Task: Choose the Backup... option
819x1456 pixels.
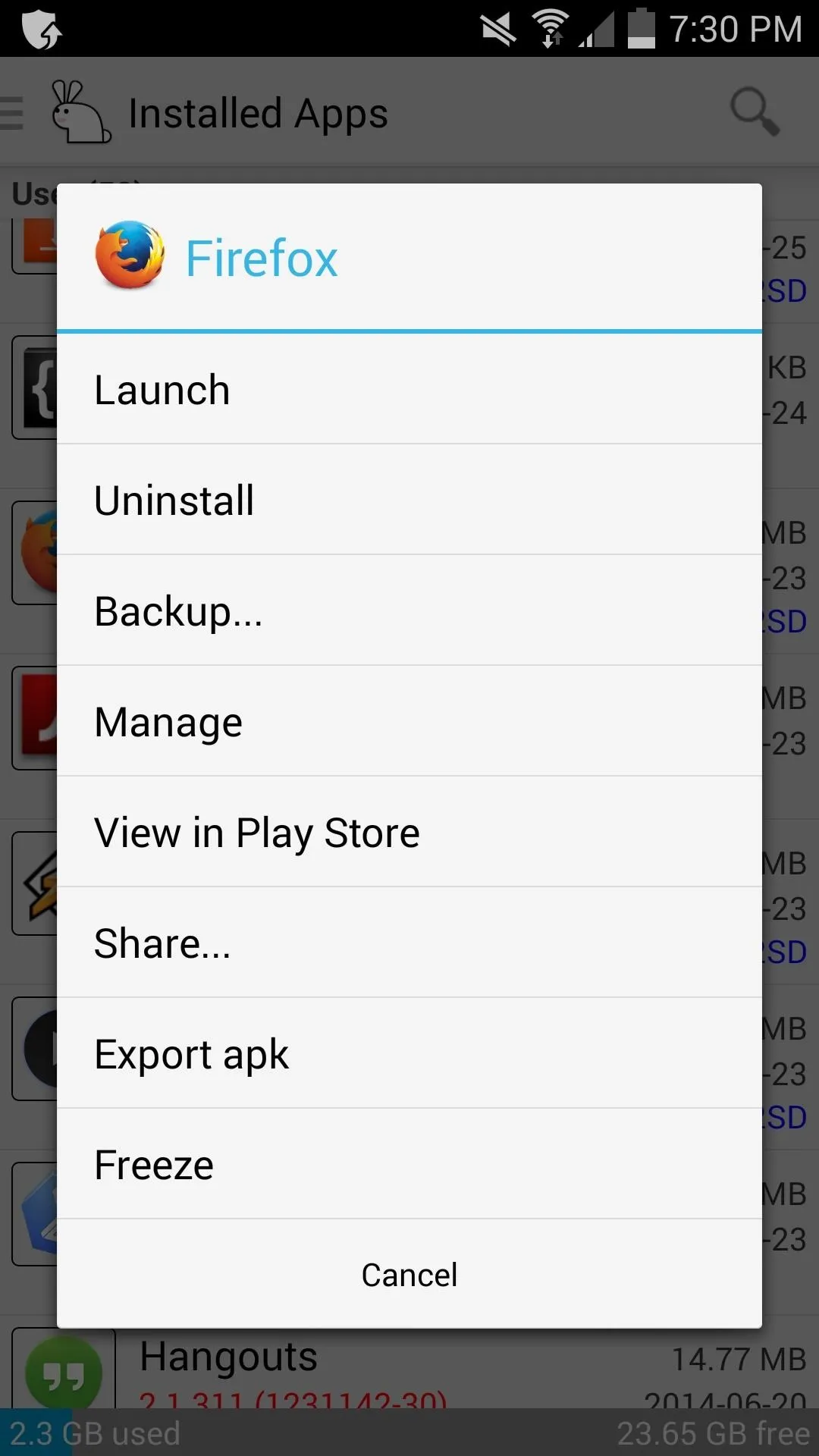Action: pos(409,610)
